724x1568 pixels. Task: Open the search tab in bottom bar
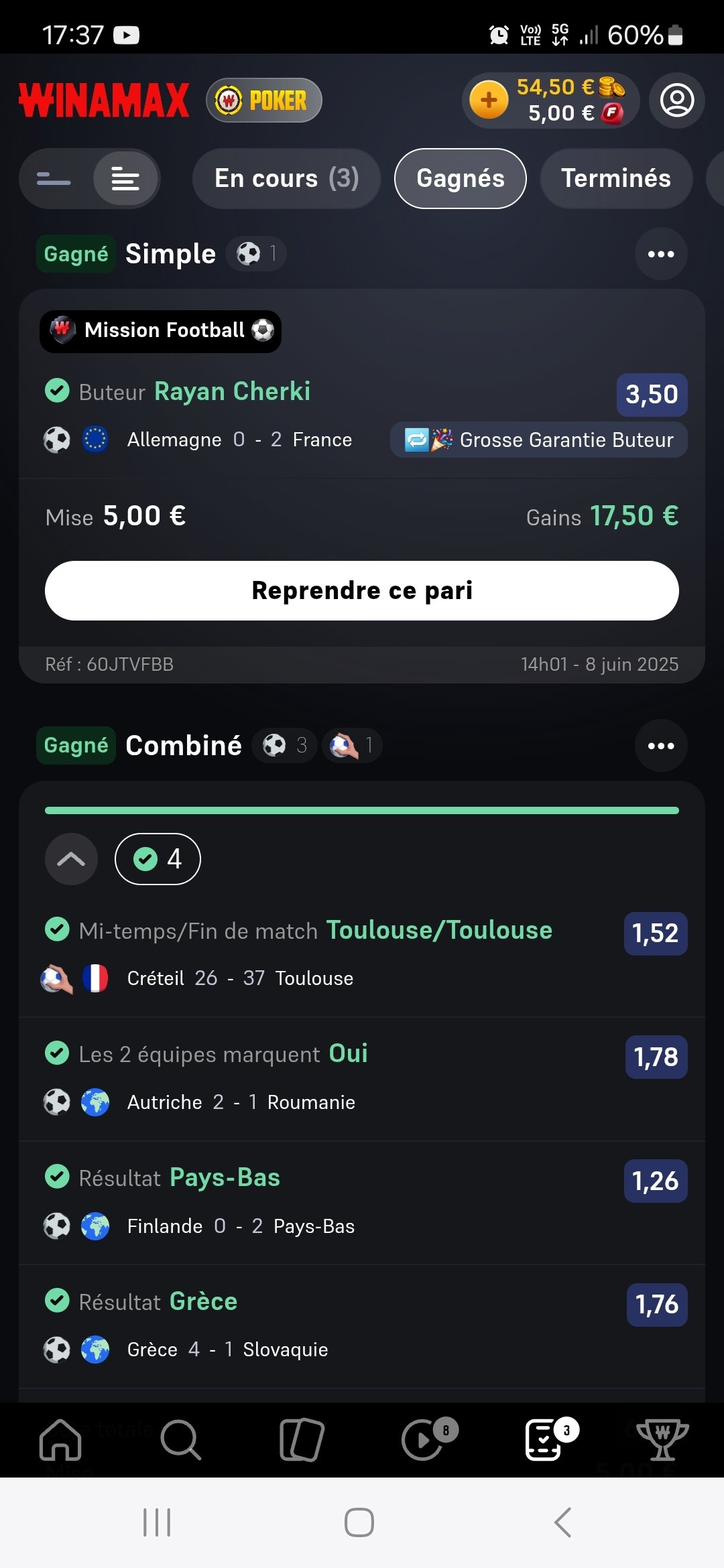180,1439
